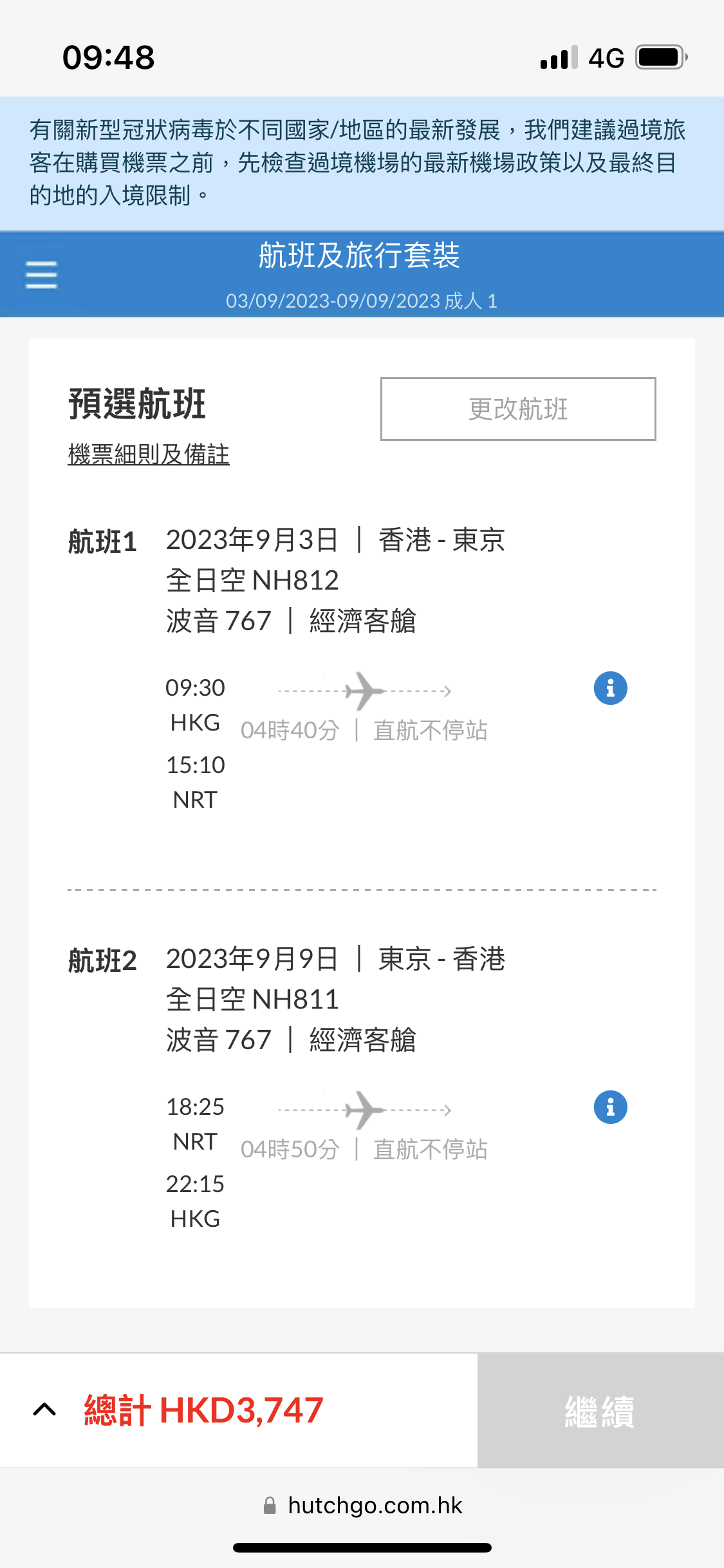Tap 繼續 to continue booking

(x=600, y=1410)
